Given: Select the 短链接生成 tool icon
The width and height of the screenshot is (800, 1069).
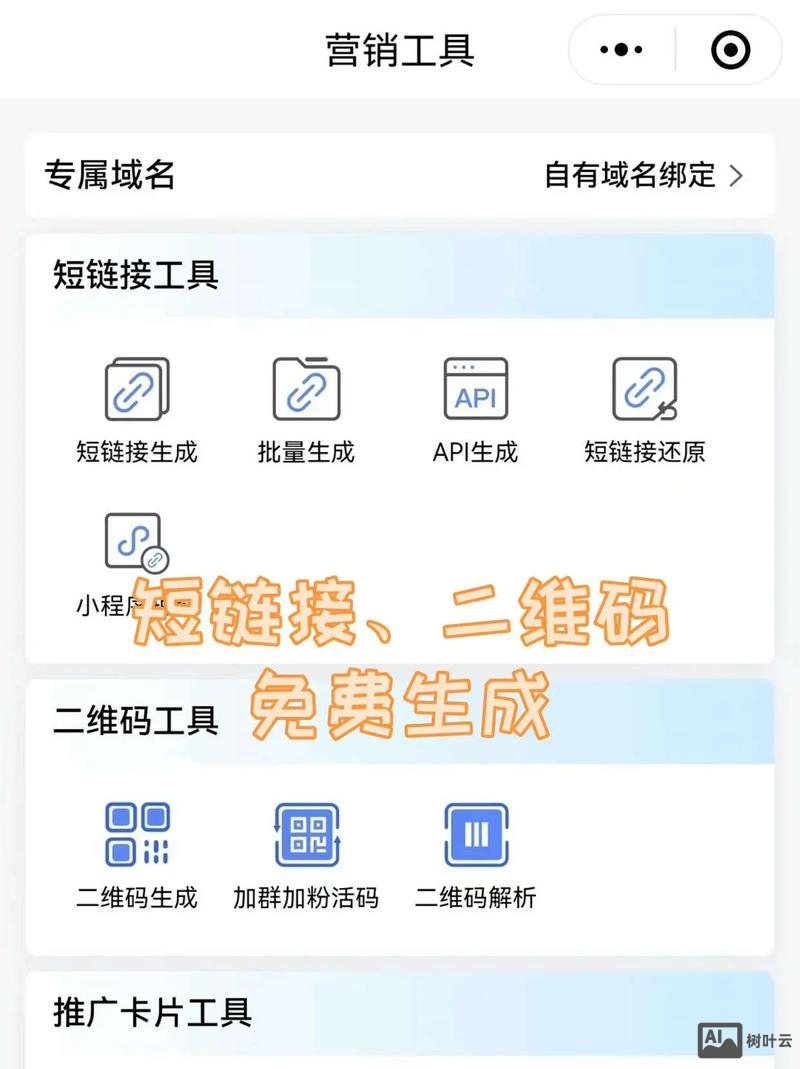Looking at the screenshot, I should click(x=137, y=388).
